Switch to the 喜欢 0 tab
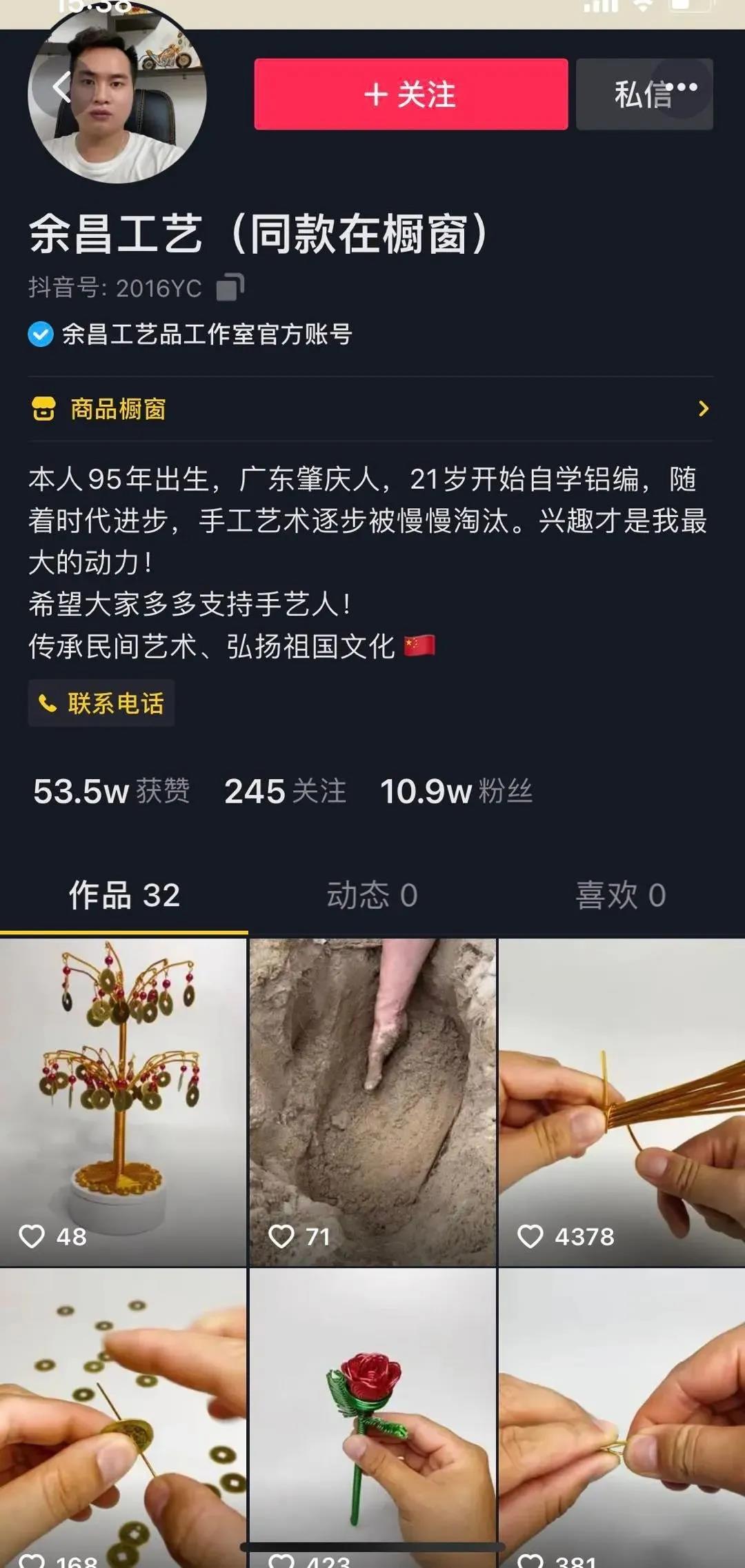The image size is (745, 1568). click(620, 895)
